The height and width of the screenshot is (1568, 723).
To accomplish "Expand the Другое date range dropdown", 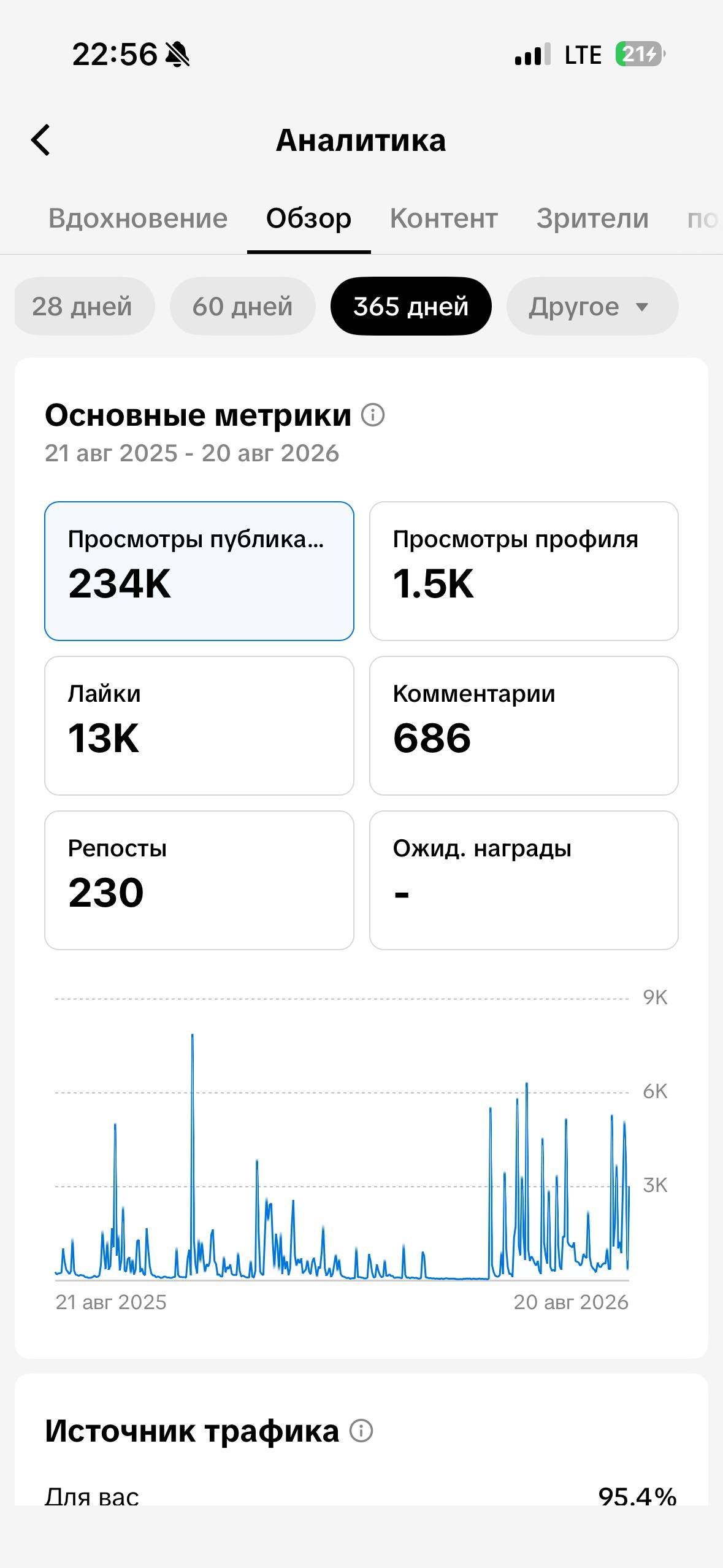I will tap(592, 306).
